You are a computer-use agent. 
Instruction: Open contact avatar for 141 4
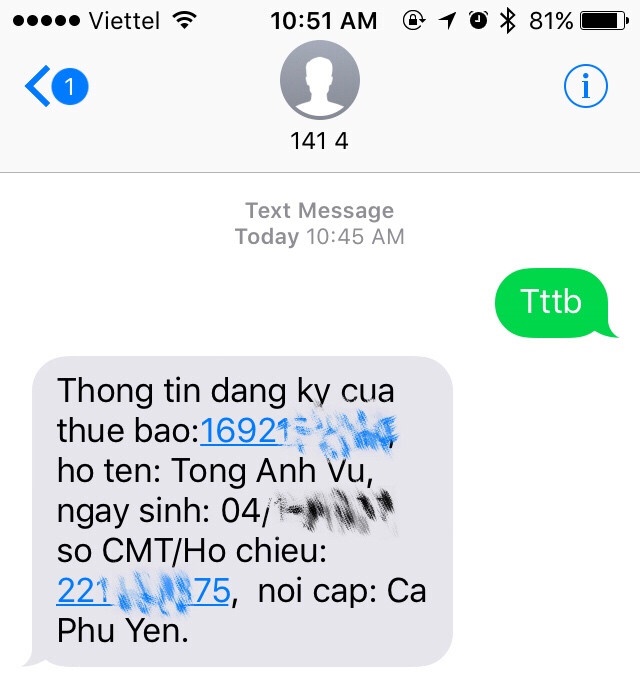pyautogui.click(x=319, y=82)
